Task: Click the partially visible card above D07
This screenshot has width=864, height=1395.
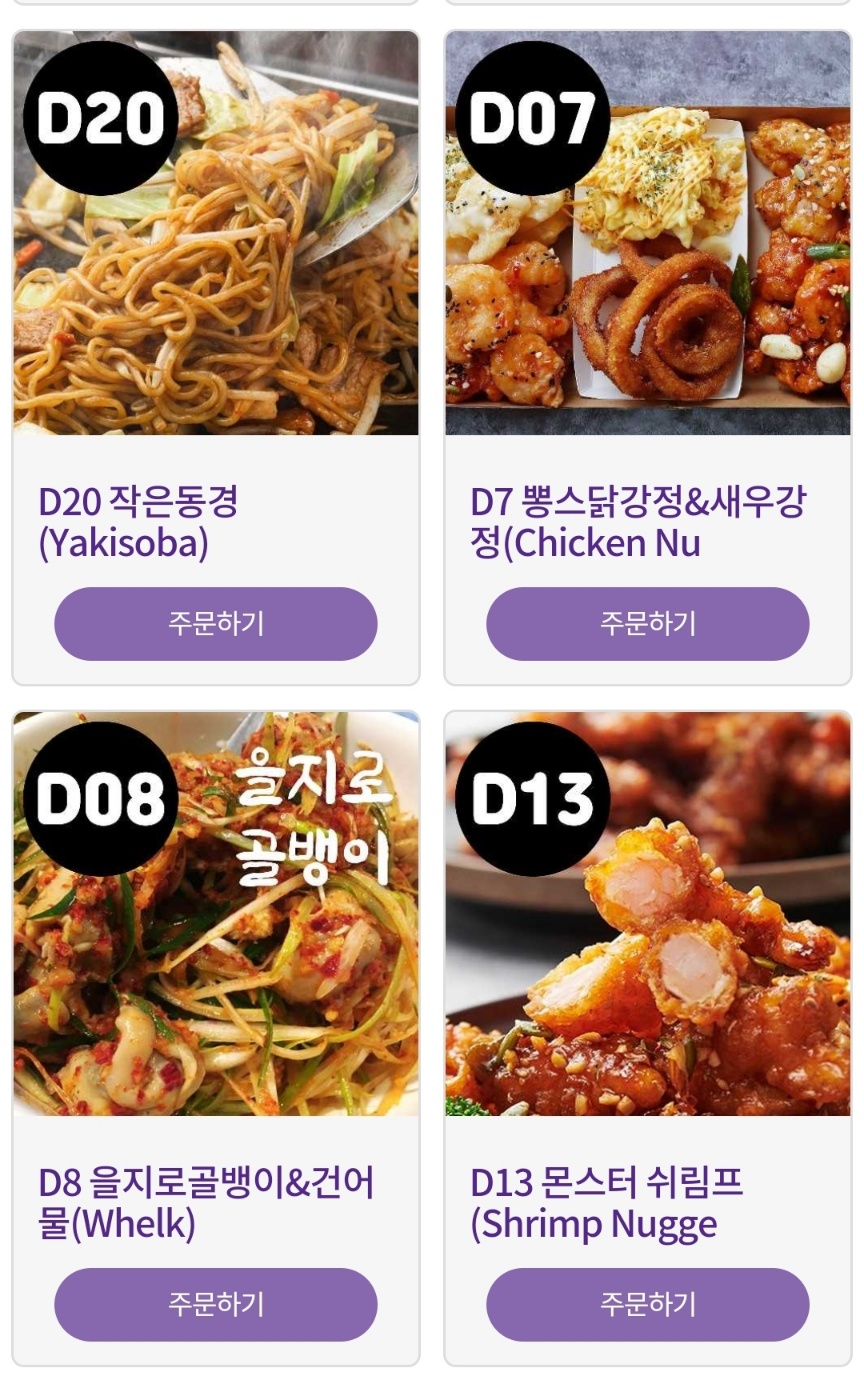Action: (x=648, y=5)
